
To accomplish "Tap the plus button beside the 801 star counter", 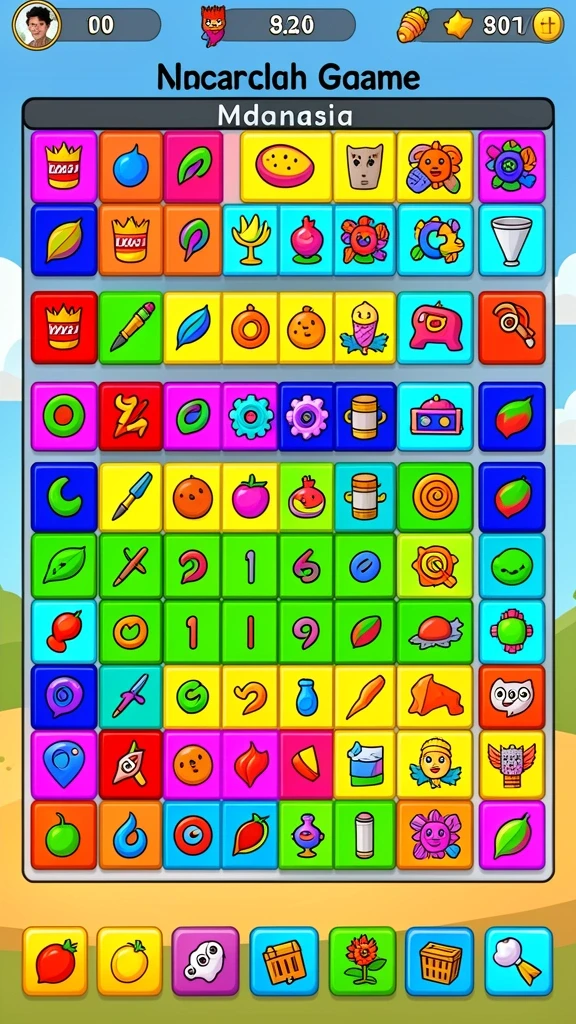I will click(x=547, y=26).
